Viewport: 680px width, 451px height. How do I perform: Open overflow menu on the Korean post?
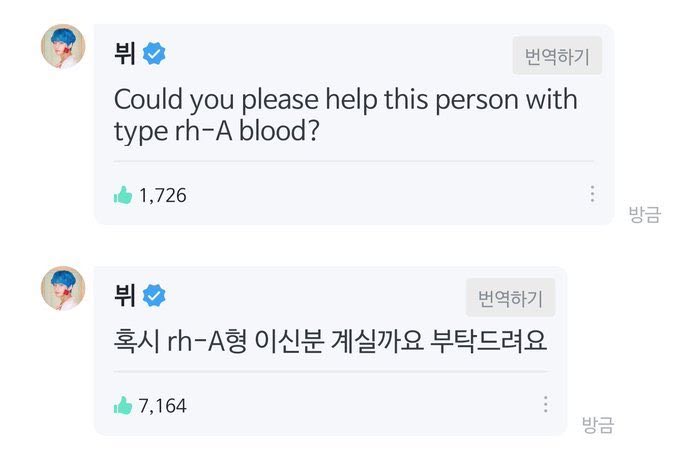tap(545, 405)
